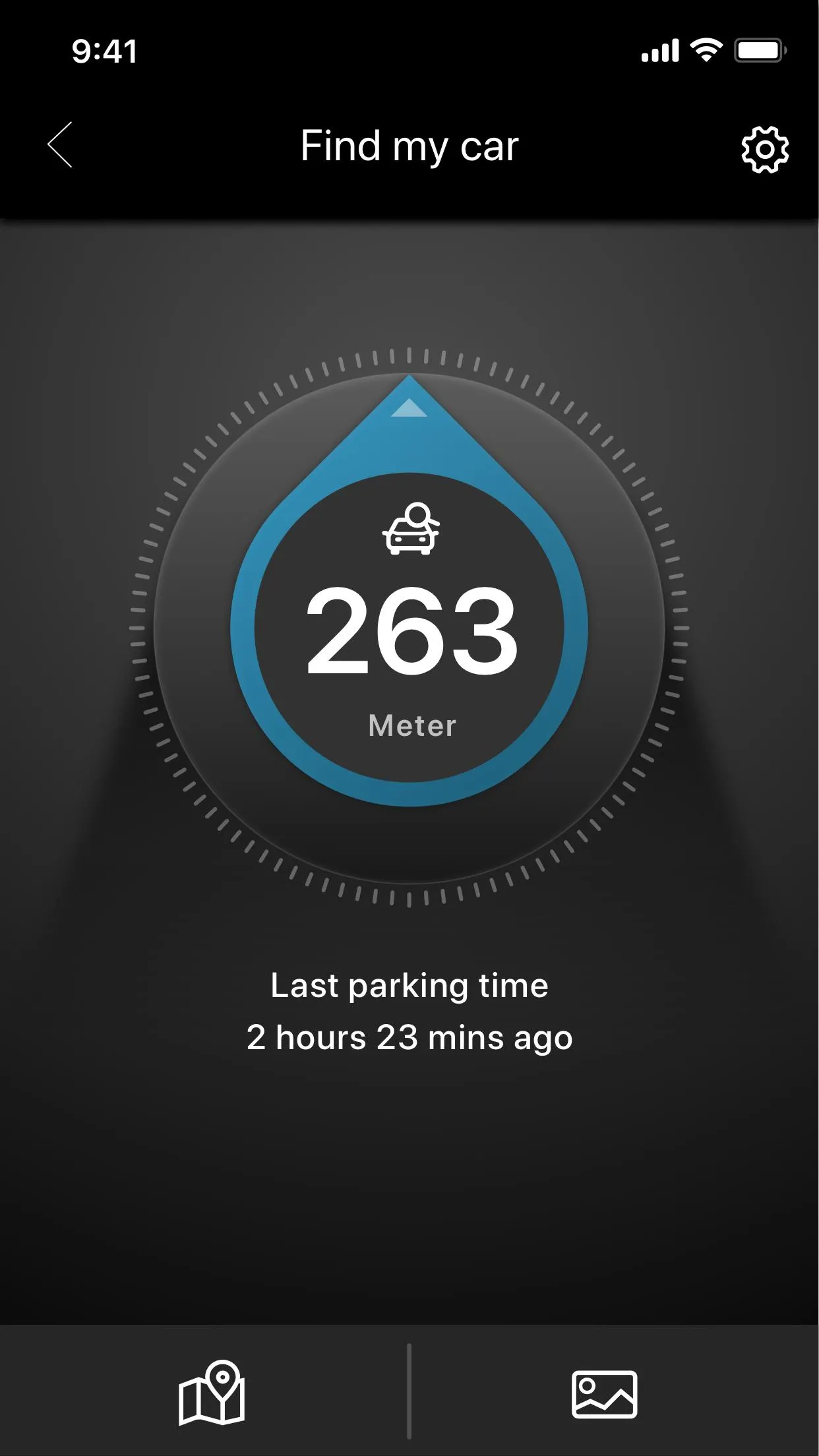Open the settings gear
This screenshot has width=819, height=1456.
(764, 150)
